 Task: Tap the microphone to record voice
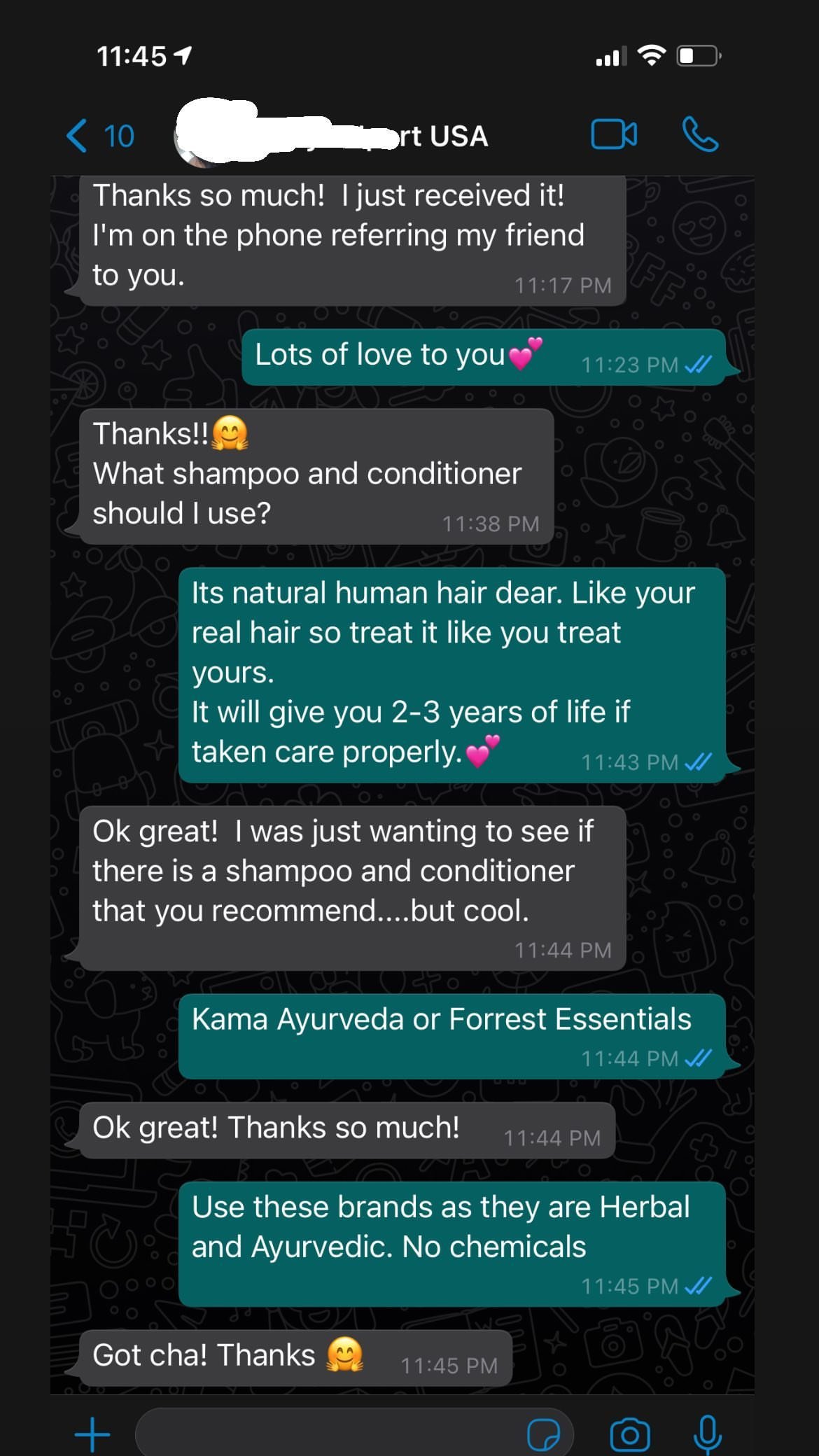[x=707, y=1434]
